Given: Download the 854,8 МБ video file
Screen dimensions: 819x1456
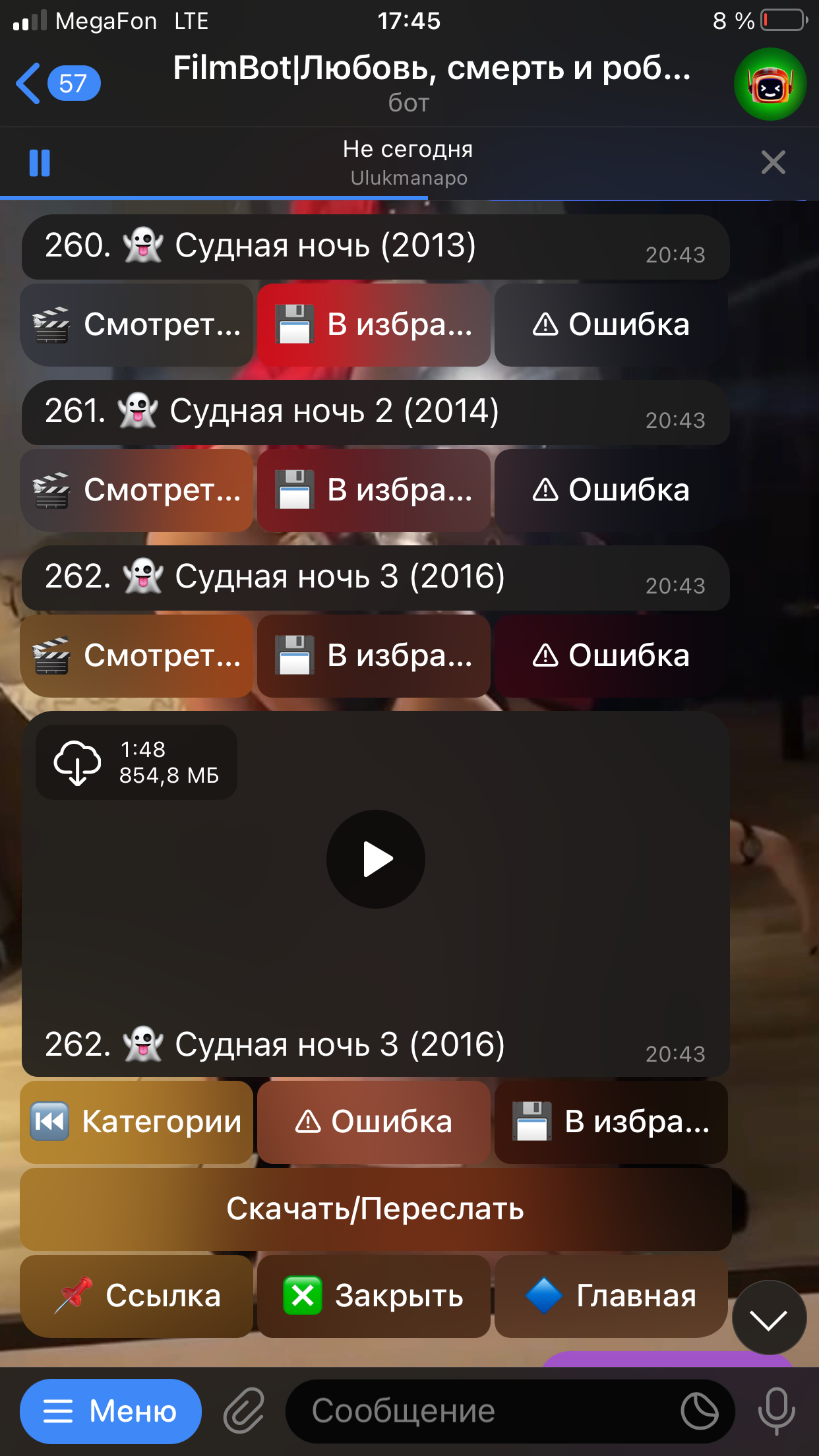Looking at the screenshot, I should [78, 762].
